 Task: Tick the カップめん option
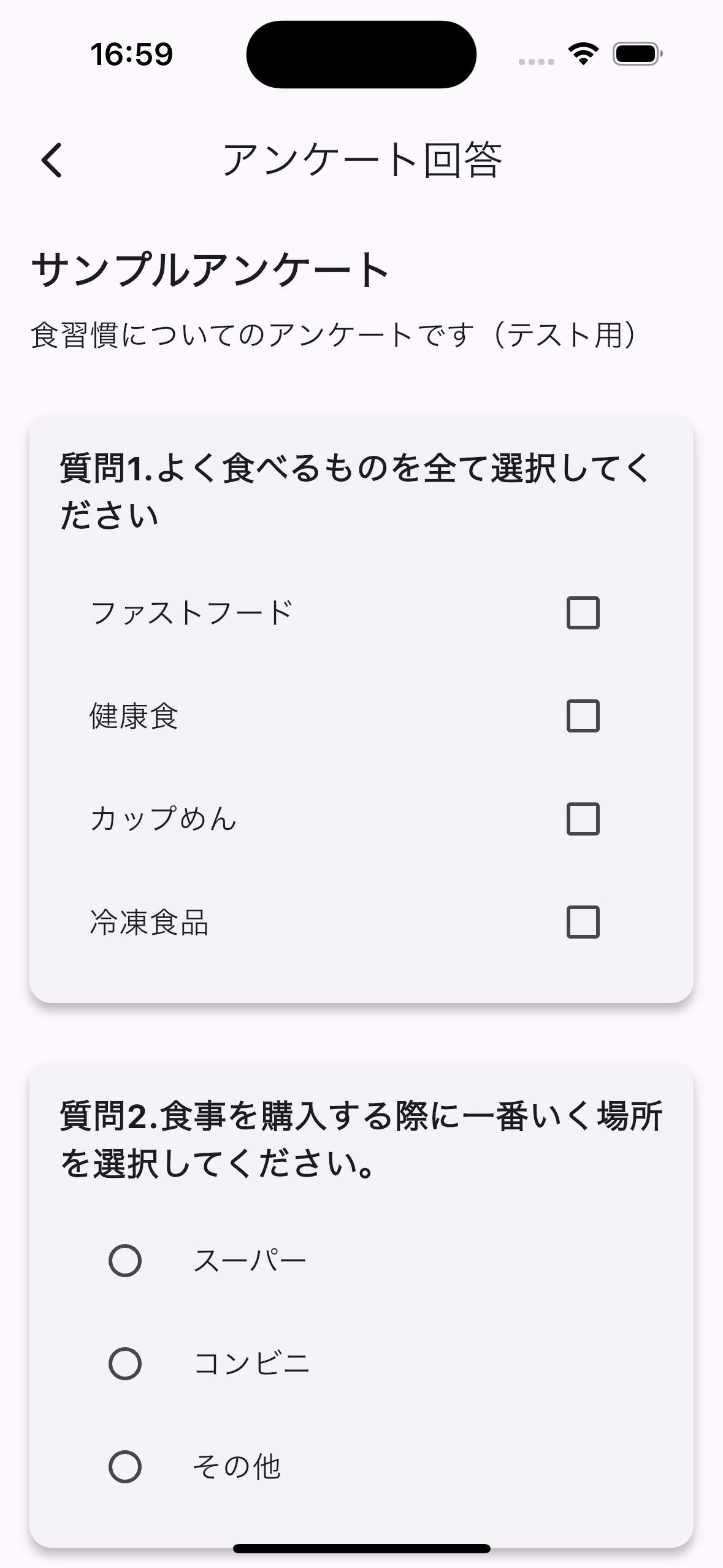(582, 819)
